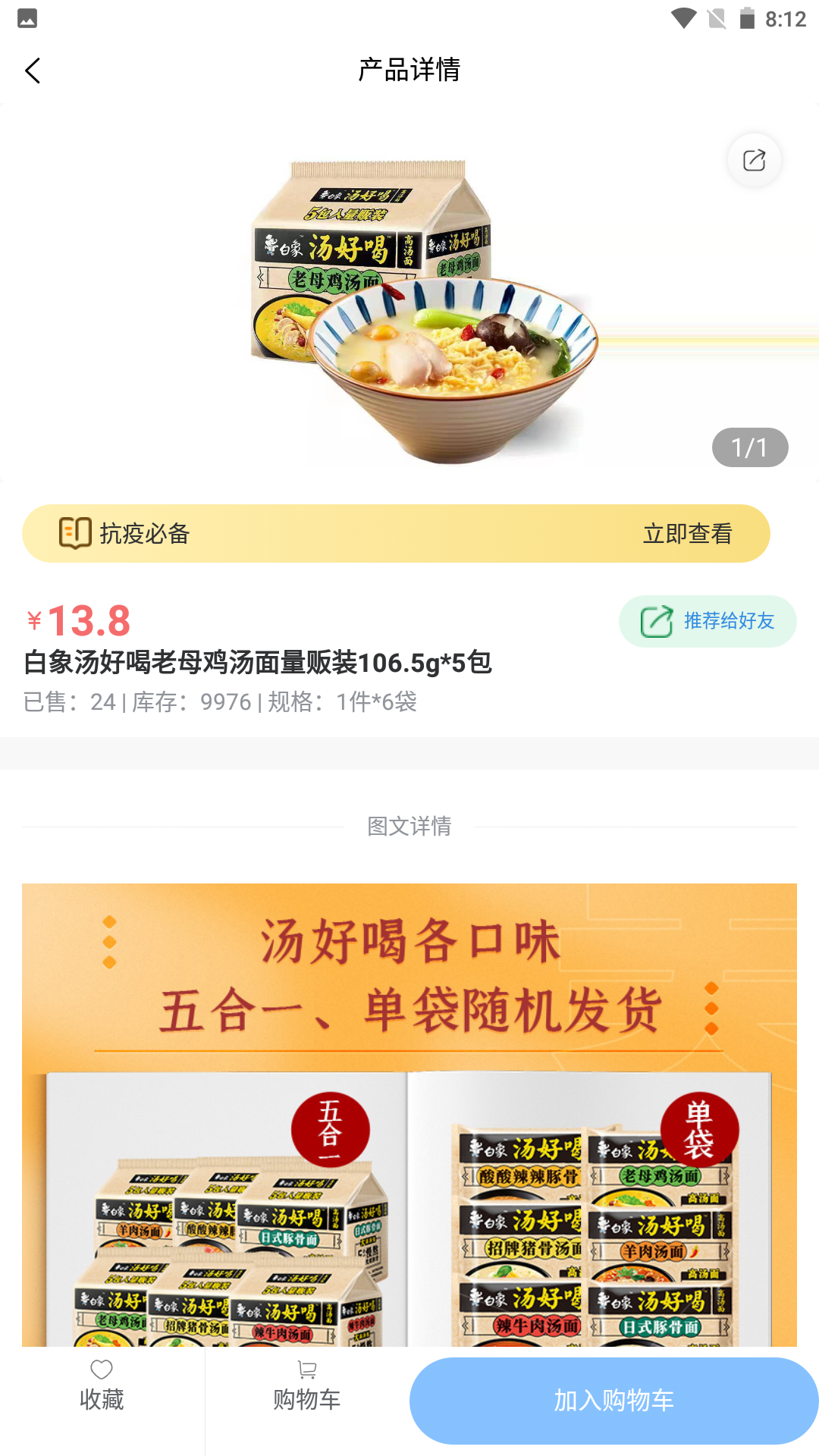This screenshot has height=1456, width=819.
Task: Open the gallery icon in the status bar
Action: [x=27, y=17]
